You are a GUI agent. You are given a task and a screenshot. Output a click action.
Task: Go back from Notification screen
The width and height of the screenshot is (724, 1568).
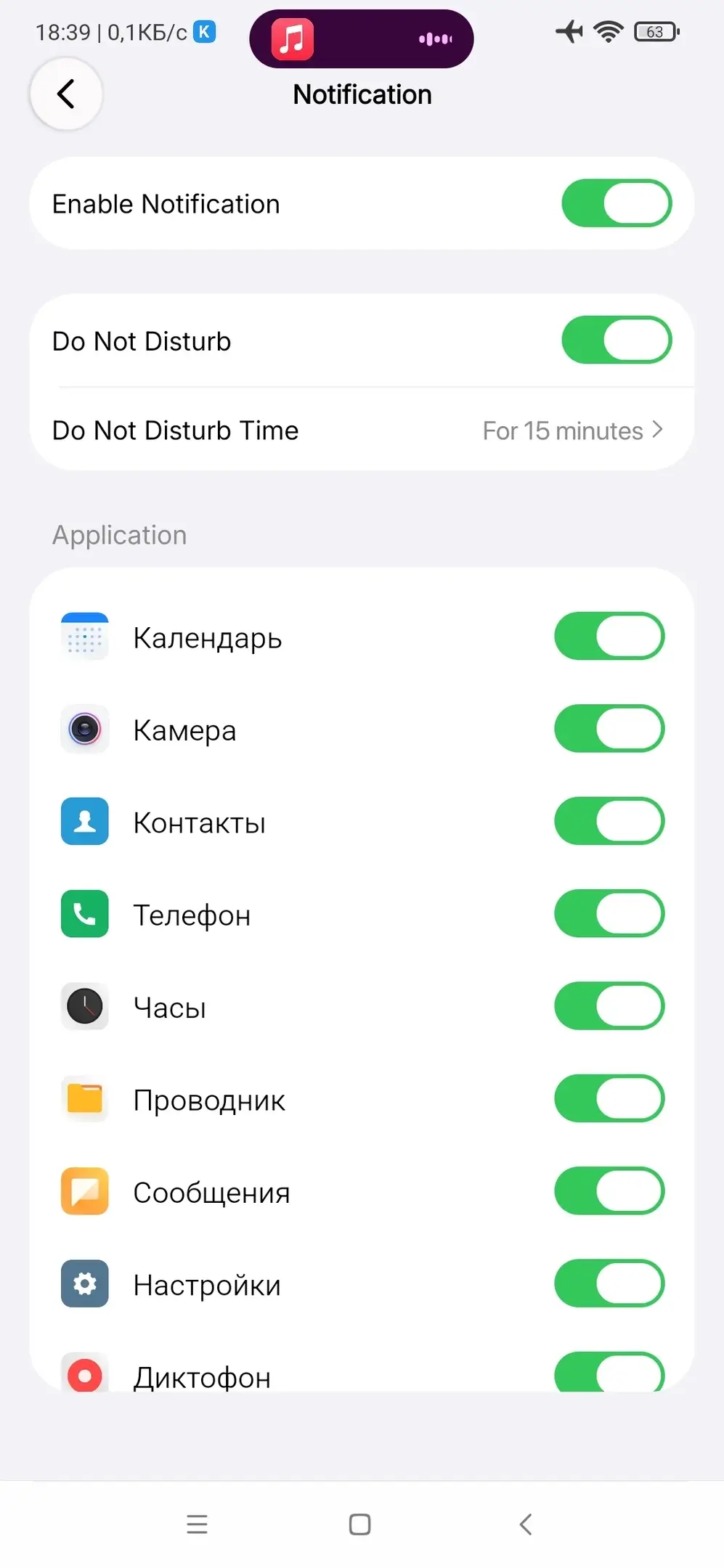(x=66, y=94)
